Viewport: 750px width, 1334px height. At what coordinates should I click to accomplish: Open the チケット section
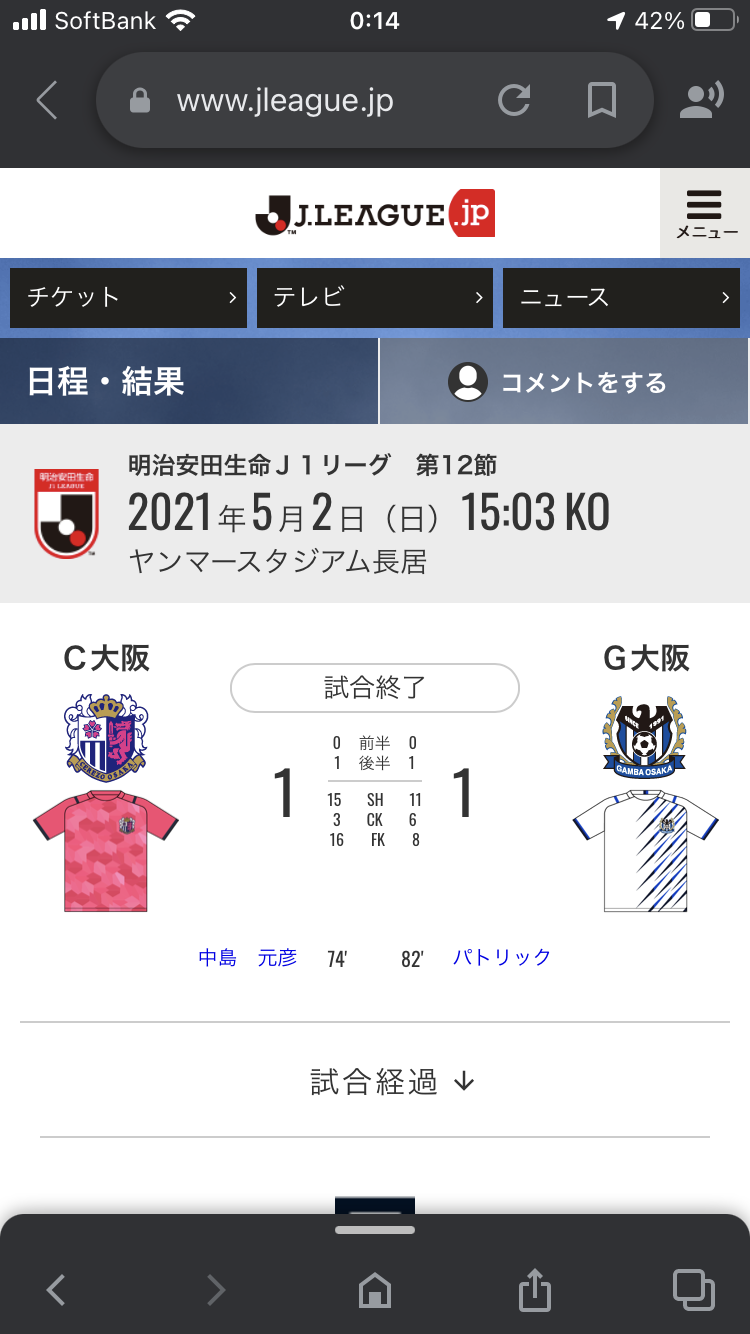[128, 297]
